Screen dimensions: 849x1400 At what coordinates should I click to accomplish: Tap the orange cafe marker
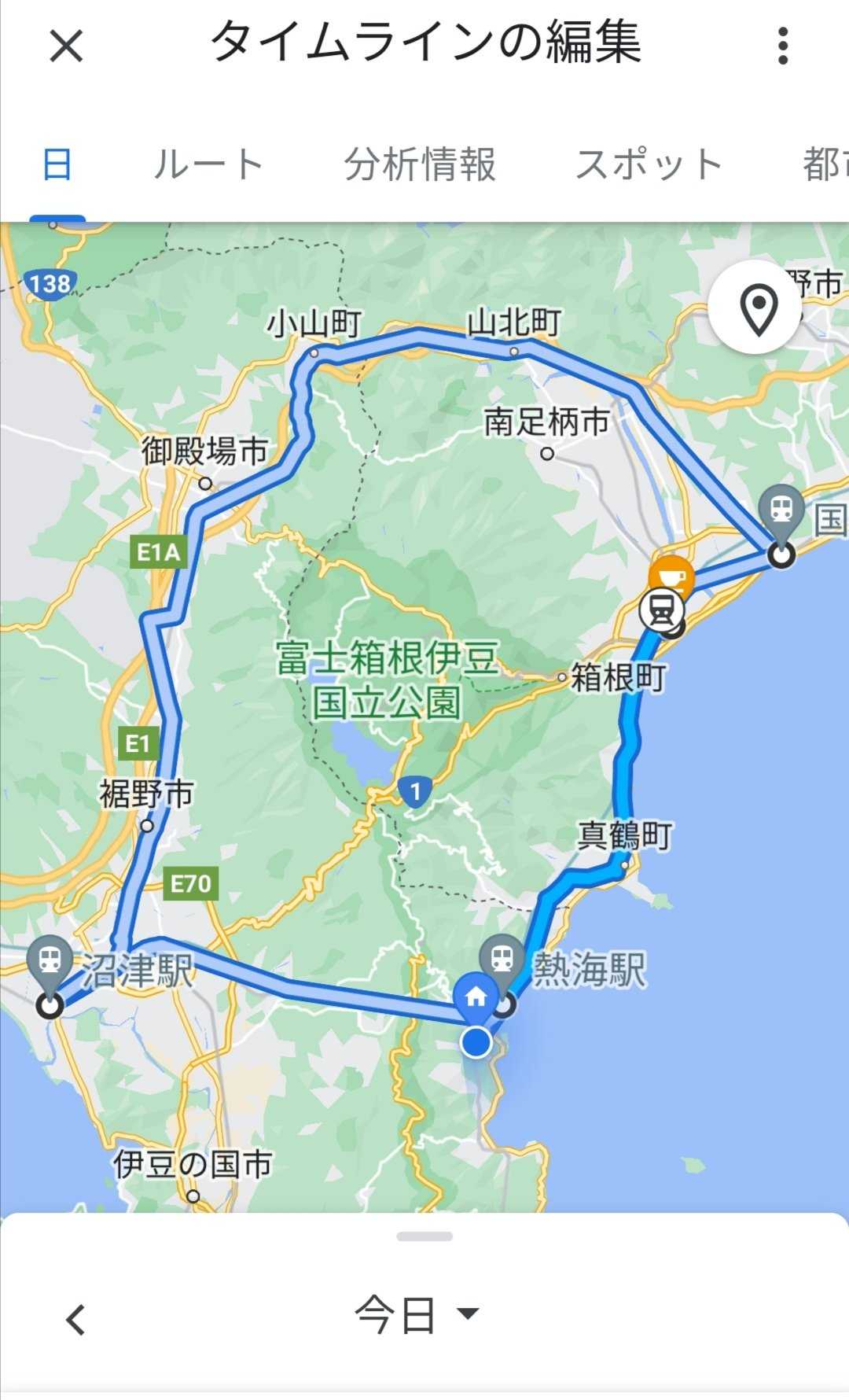(671, 578)
